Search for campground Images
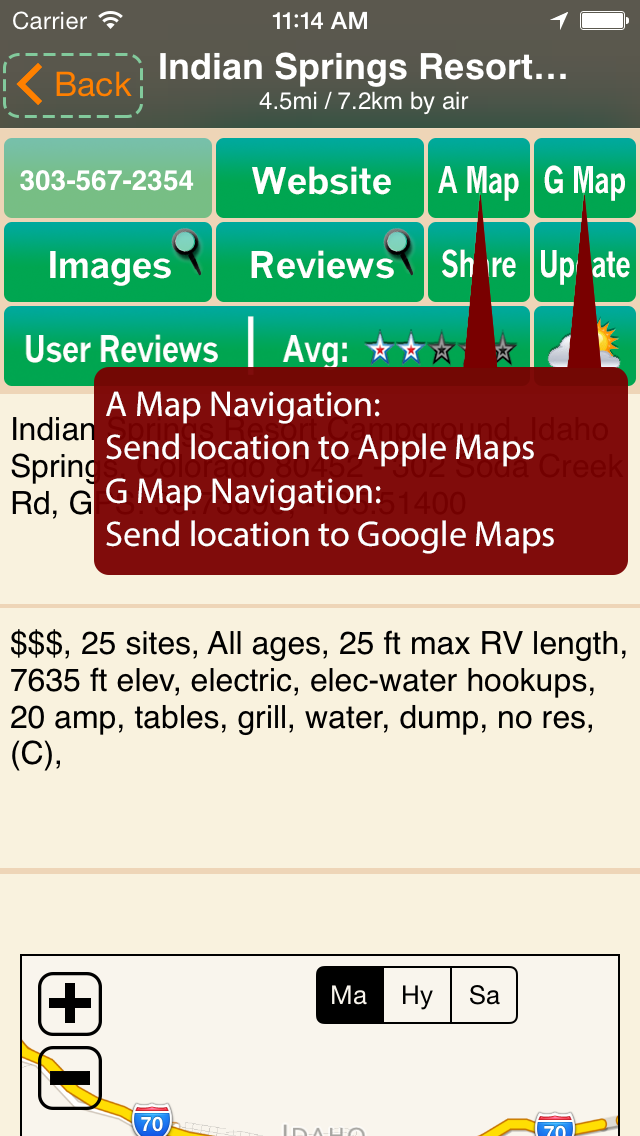This screenshot has height=1136, width=640. (107, 262)
